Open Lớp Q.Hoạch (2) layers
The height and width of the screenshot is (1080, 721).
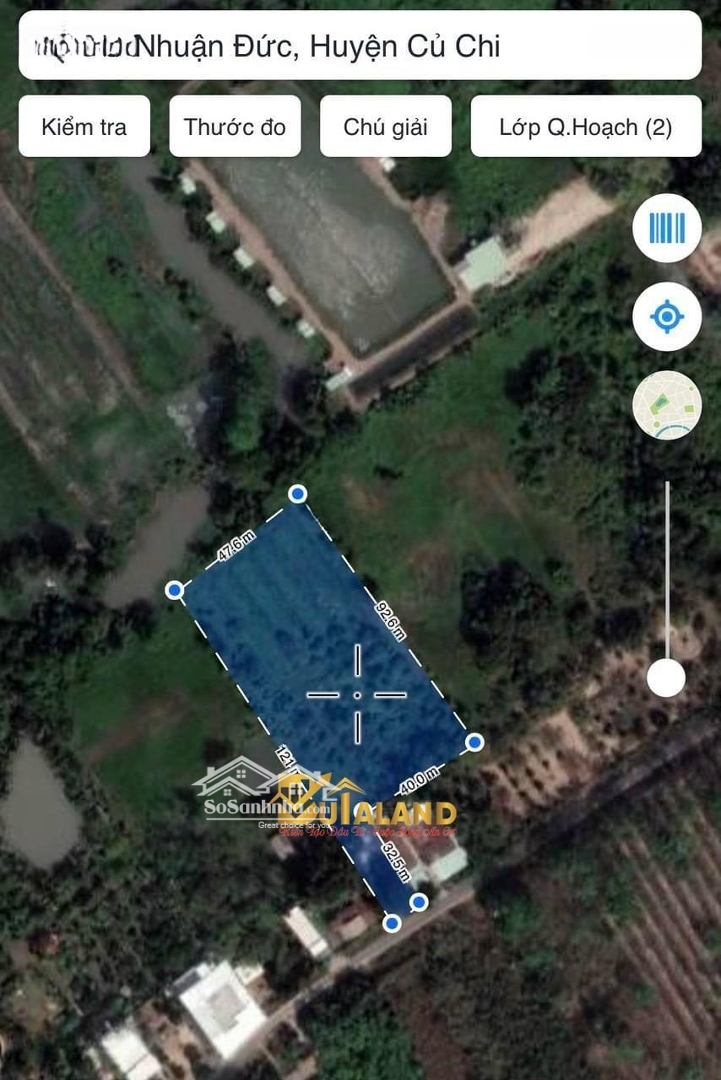[585, 127]
